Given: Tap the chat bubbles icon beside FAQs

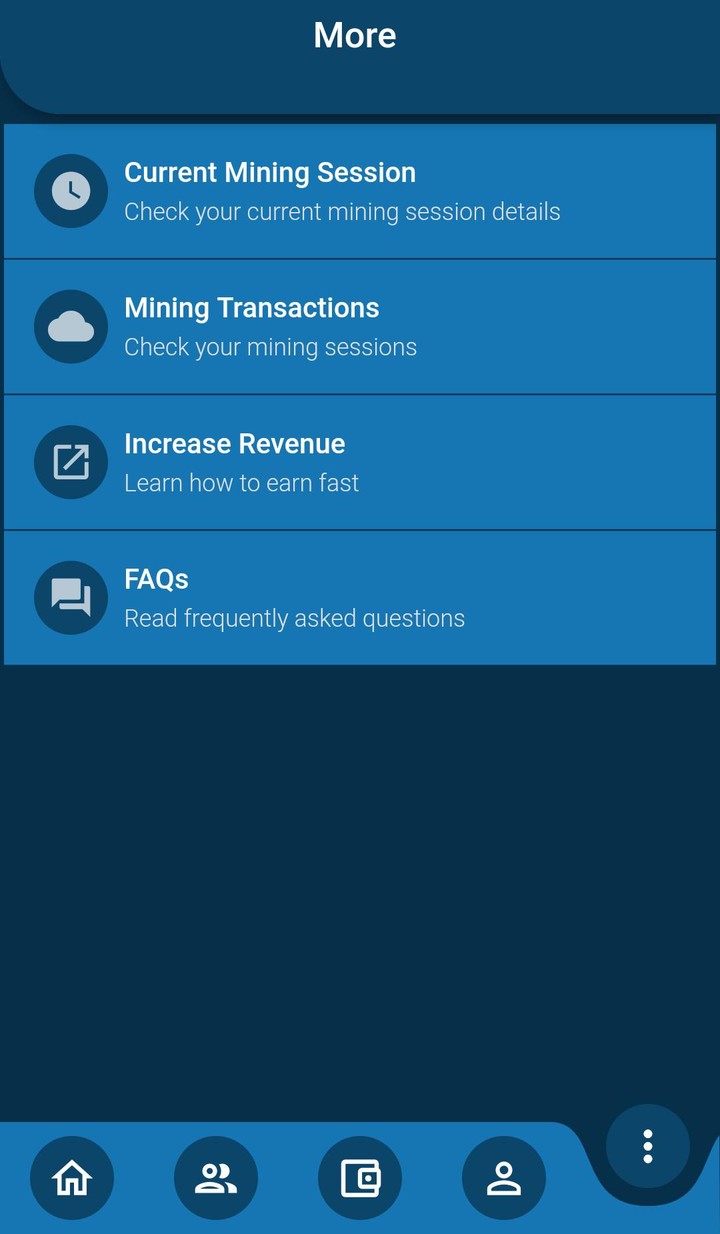Looking at the screenshot, I should point(71,597).
